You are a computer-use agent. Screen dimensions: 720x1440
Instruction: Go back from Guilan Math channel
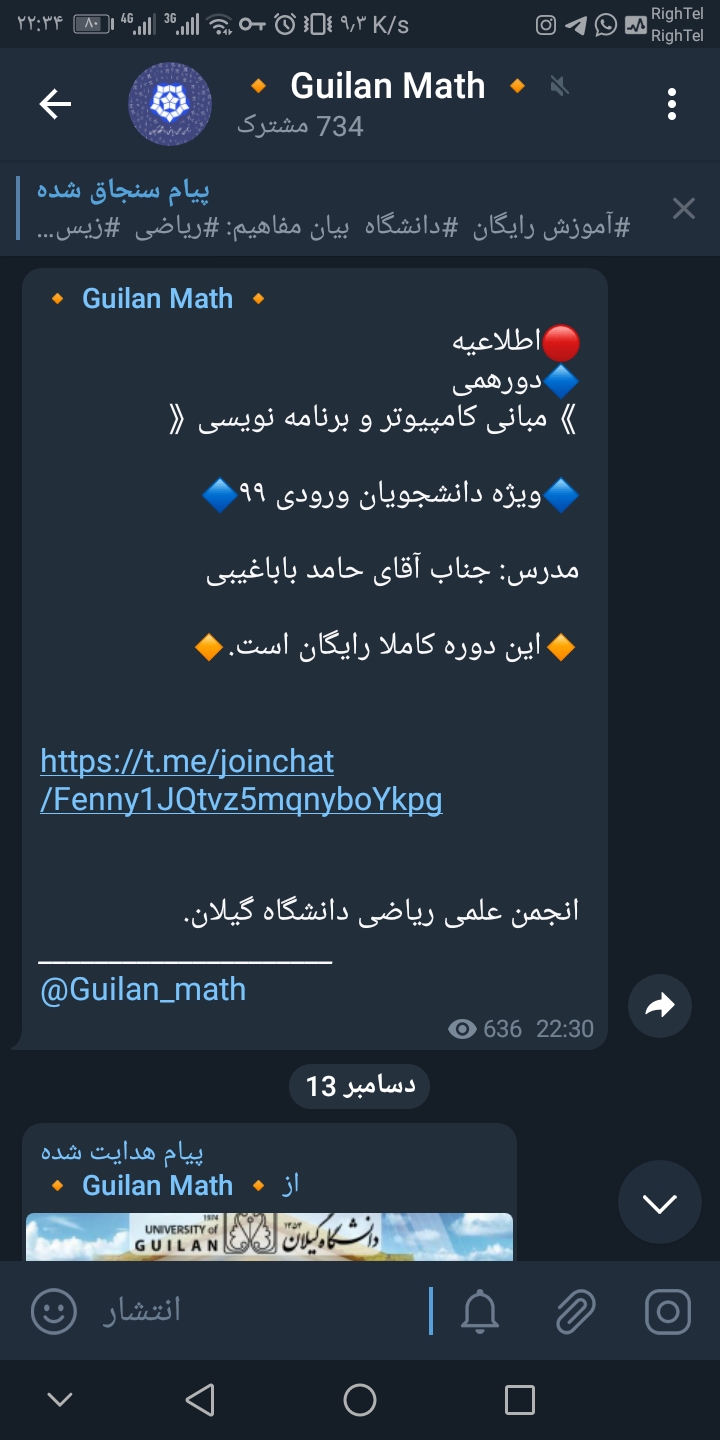coord(55,104)
